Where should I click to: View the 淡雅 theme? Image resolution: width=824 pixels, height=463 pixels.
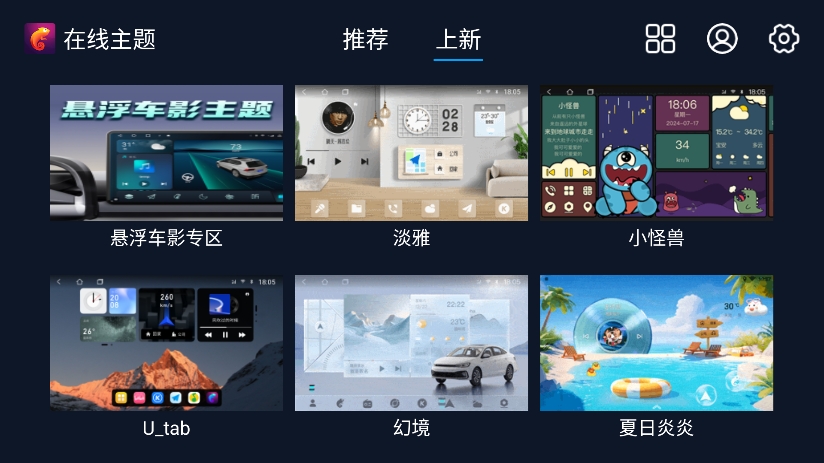(x=411, y=153)
